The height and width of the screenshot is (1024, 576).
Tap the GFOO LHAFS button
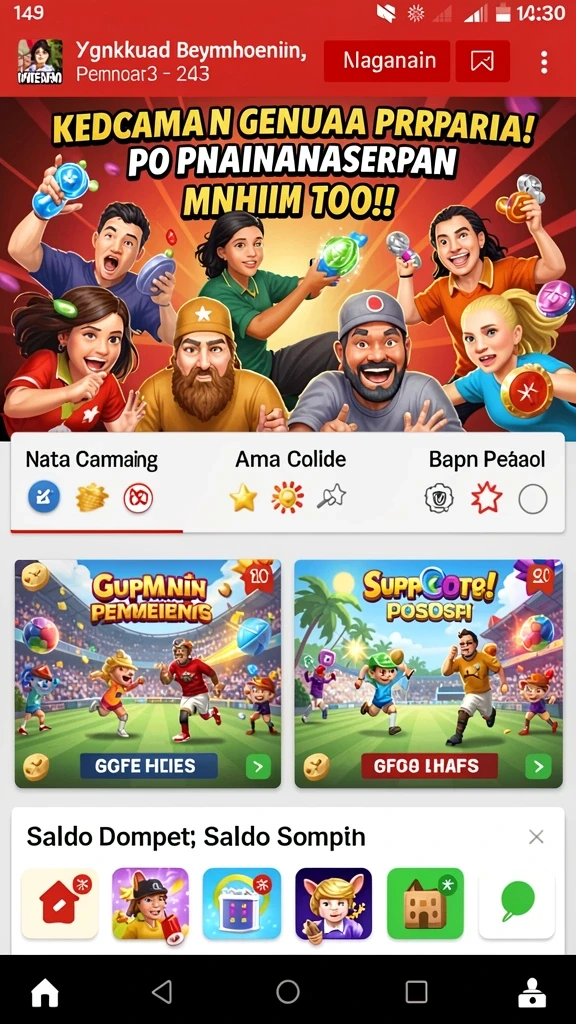coord(430,765)
